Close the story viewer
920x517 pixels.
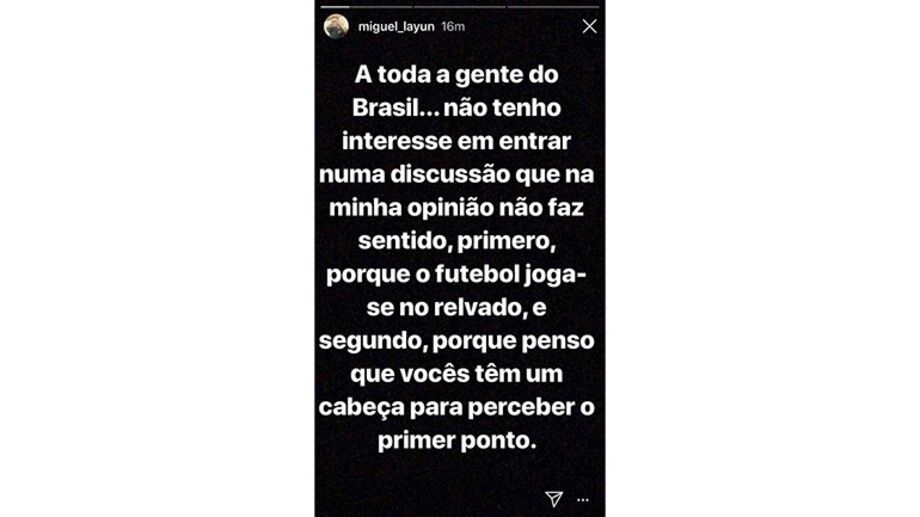point(589,27)
